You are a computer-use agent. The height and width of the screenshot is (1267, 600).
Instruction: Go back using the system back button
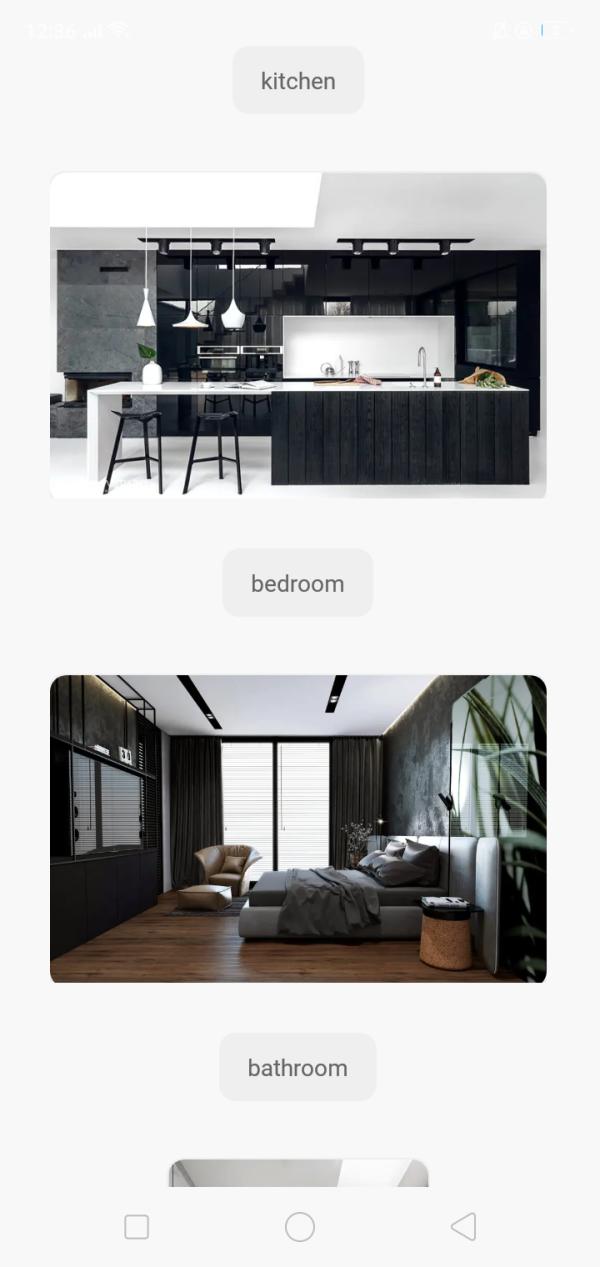click(x=463, y=1227)
